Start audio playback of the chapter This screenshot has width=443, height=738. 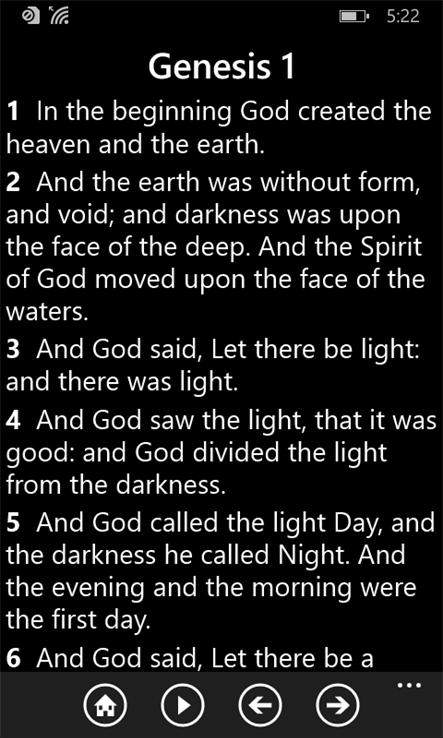183,705
